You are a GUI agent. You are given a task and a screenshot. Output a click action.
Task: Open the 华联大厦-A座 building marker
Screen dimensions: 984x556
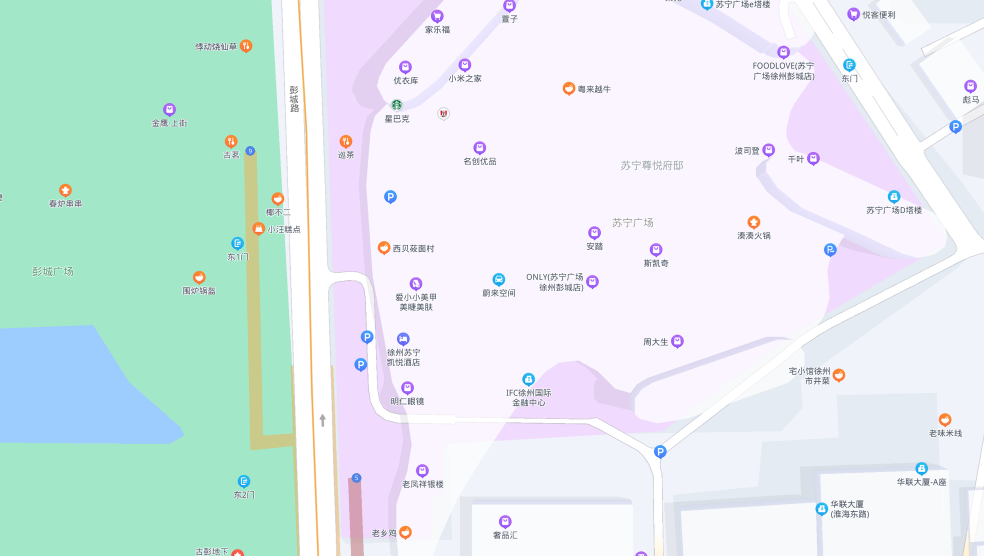pyautogui.click(x=921, y=469)
